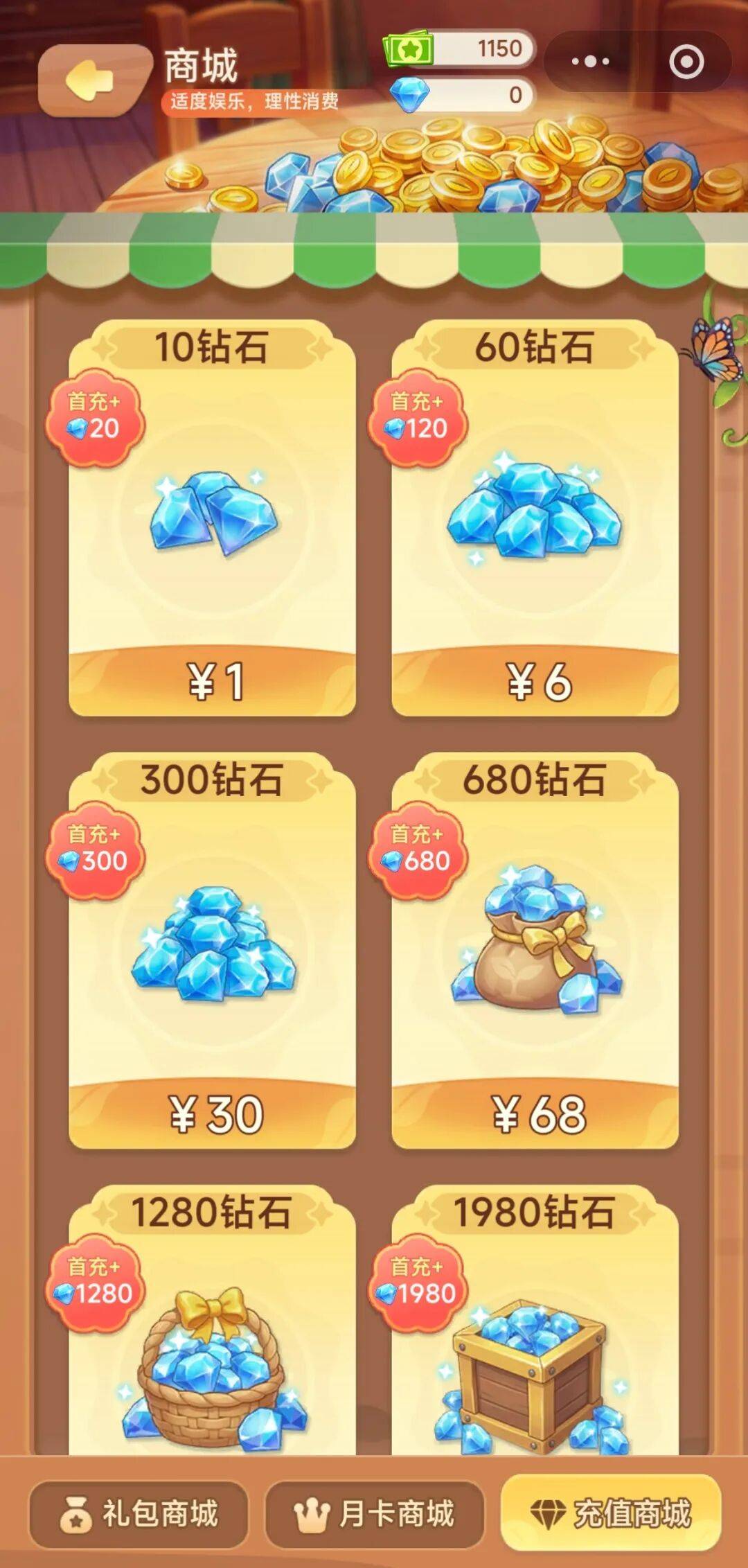Open the mini program three-dot menu
The image size is (748, 1568).
[590, 62]
